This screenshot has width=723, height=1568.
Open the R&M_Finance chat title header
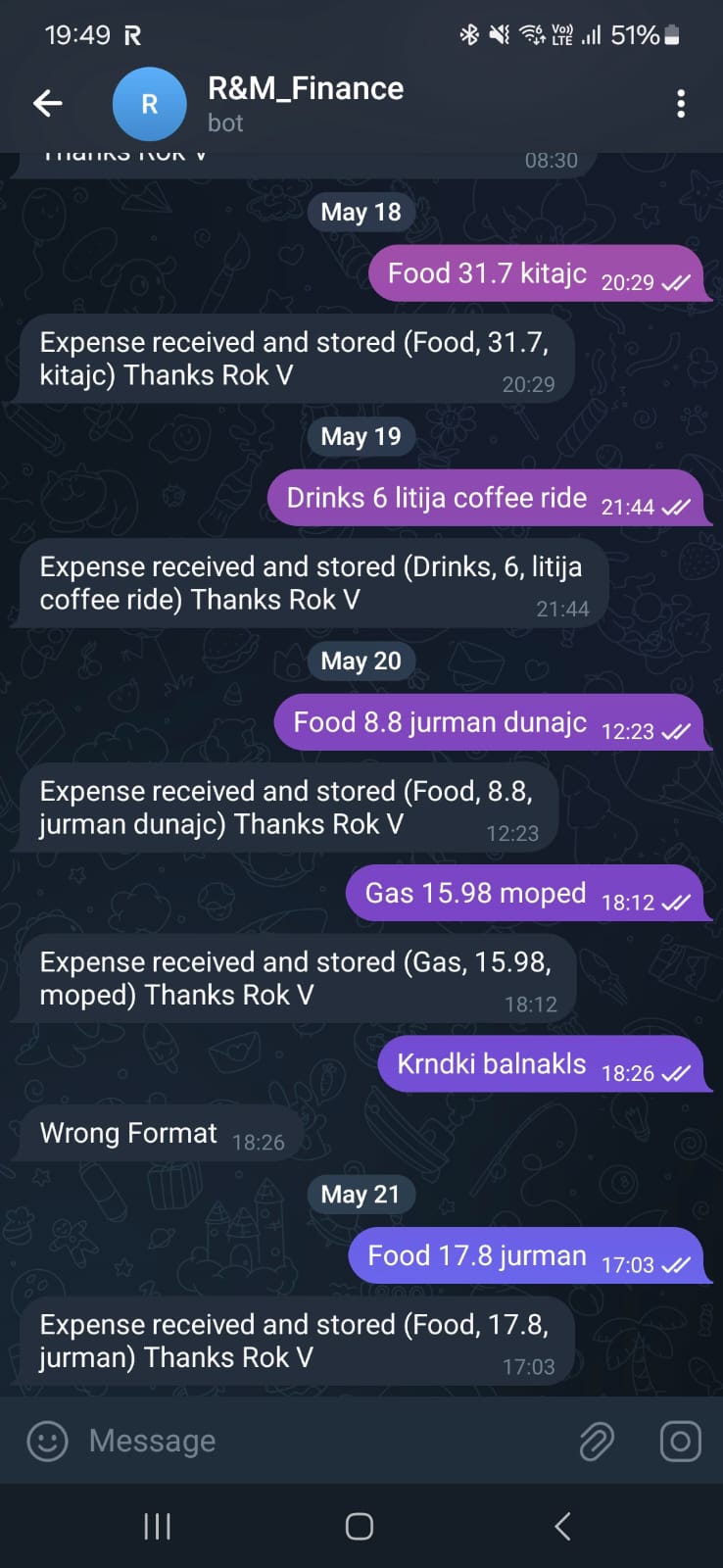pos(305,88)
